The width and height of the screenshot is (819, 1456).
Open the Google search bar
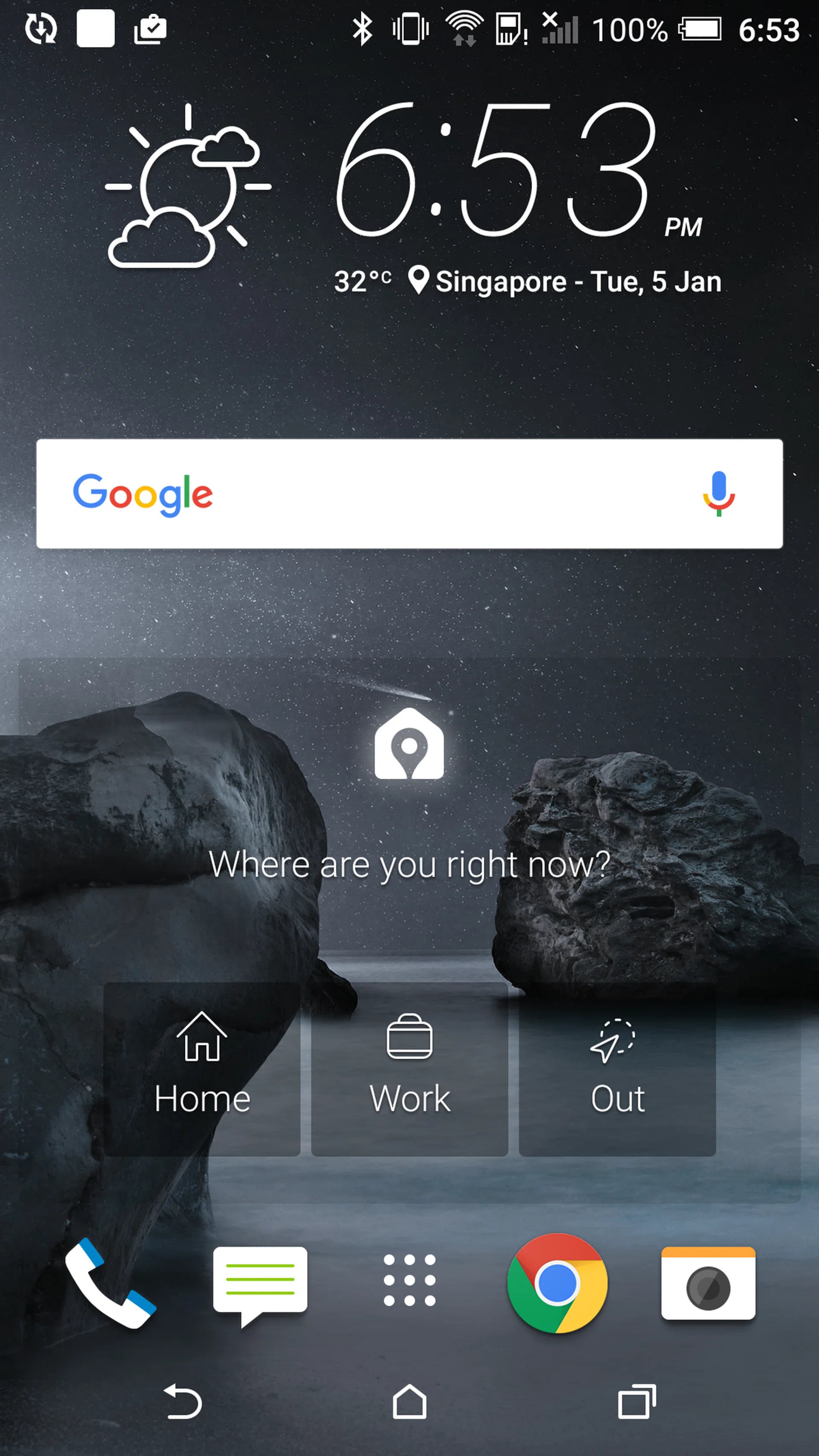(396, 494)
